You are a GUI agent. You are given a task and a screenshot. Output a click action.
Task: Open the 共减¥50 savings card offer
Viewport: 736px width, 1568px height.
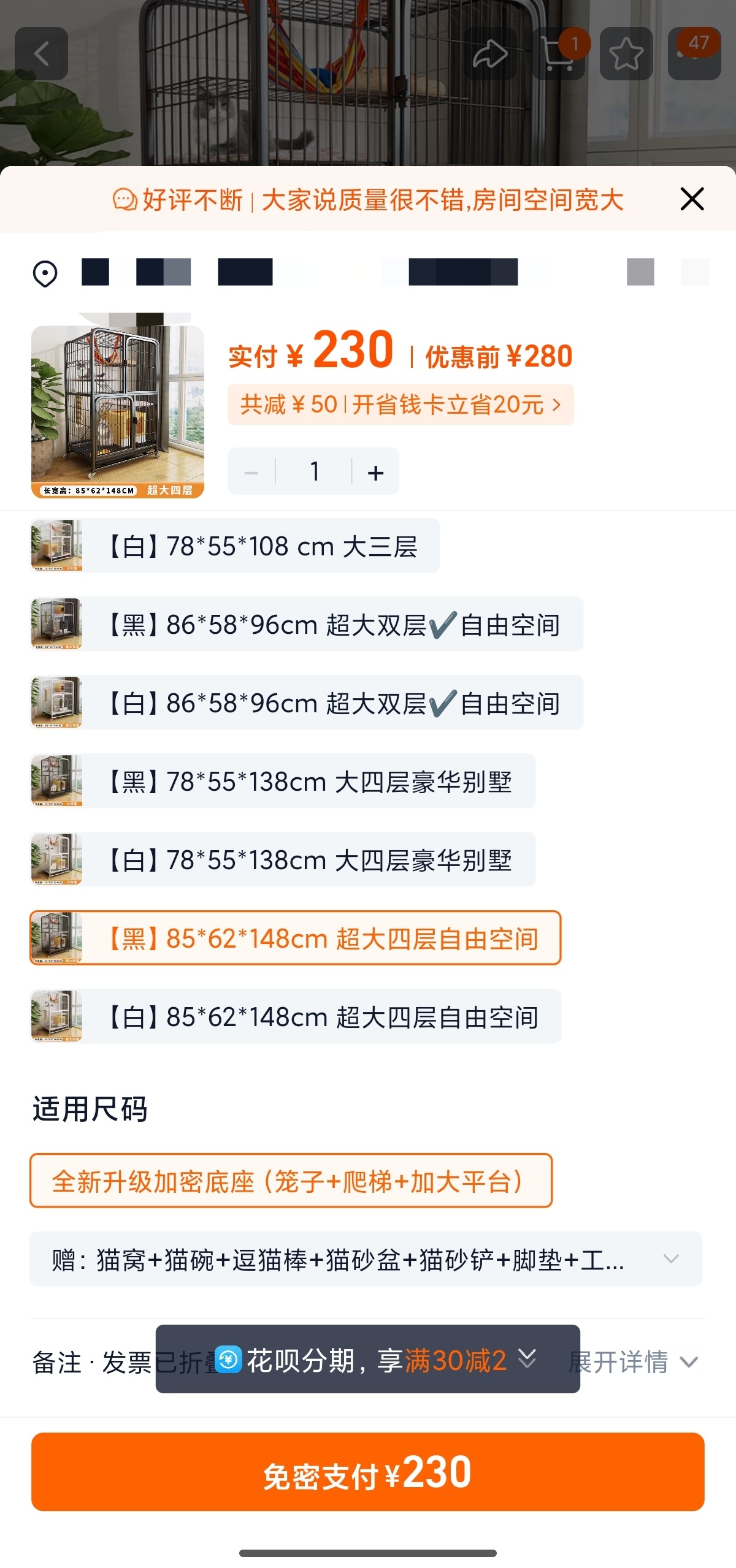(400, 405)
